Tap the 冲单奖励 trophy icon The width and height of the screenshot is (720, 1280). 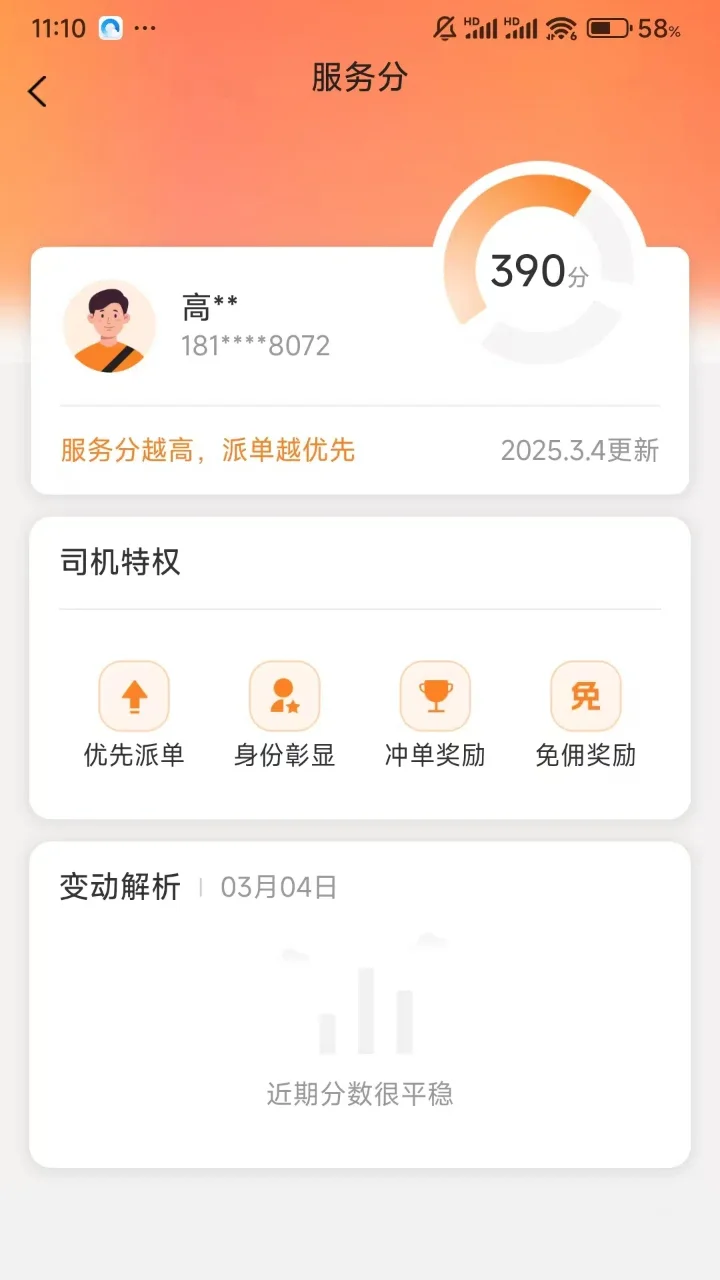pos(434,695)
